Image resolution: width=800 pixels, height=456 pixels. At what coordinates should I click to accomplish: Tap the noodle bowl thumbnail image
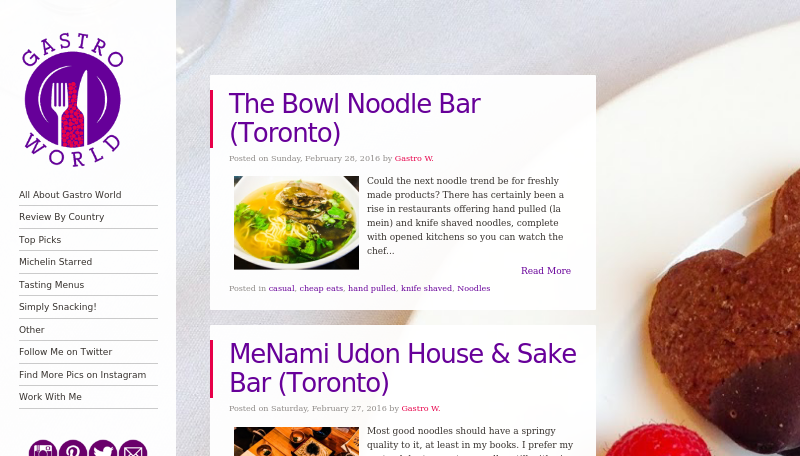tap(296, 222)
